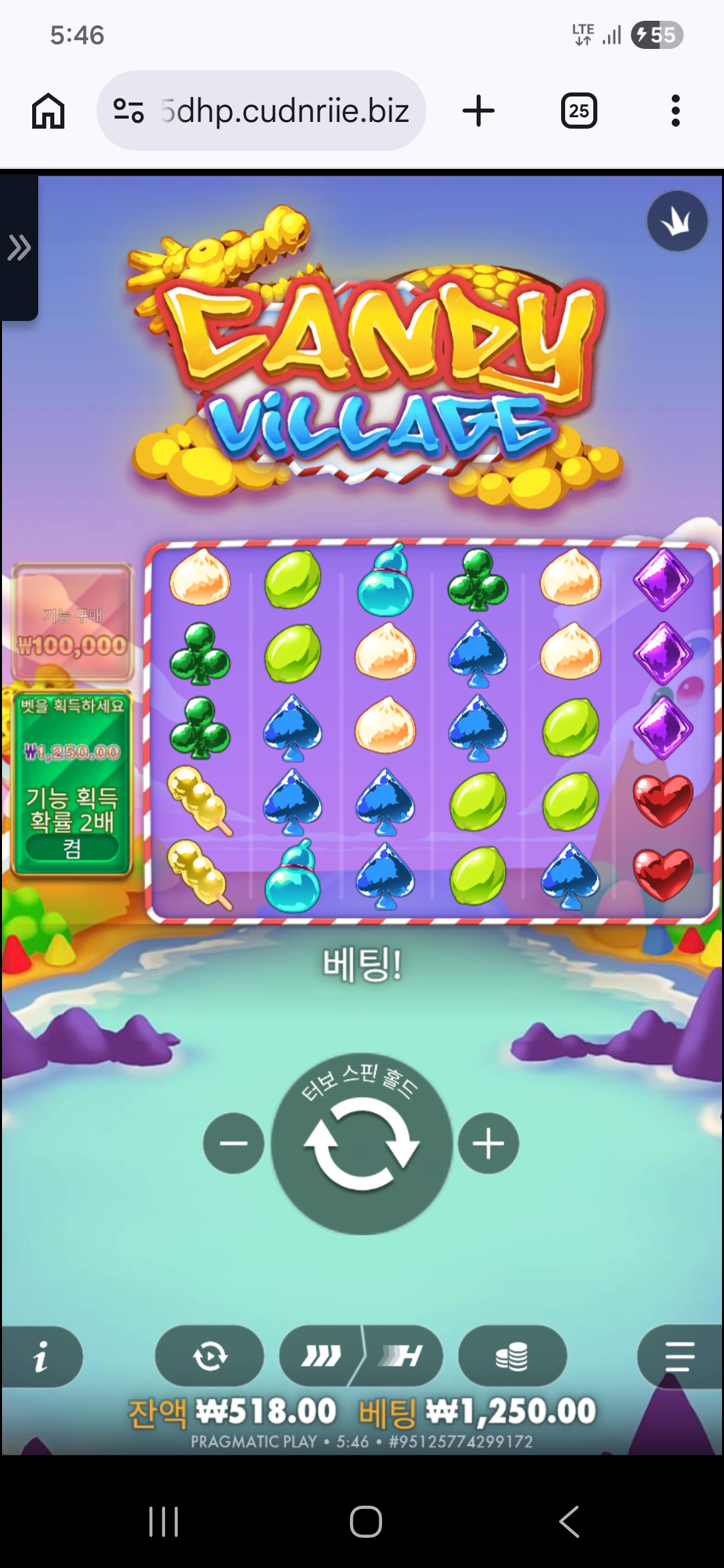
Task: Open autoplay settings
Action: pyautogui.click(x=210, y=1356)
